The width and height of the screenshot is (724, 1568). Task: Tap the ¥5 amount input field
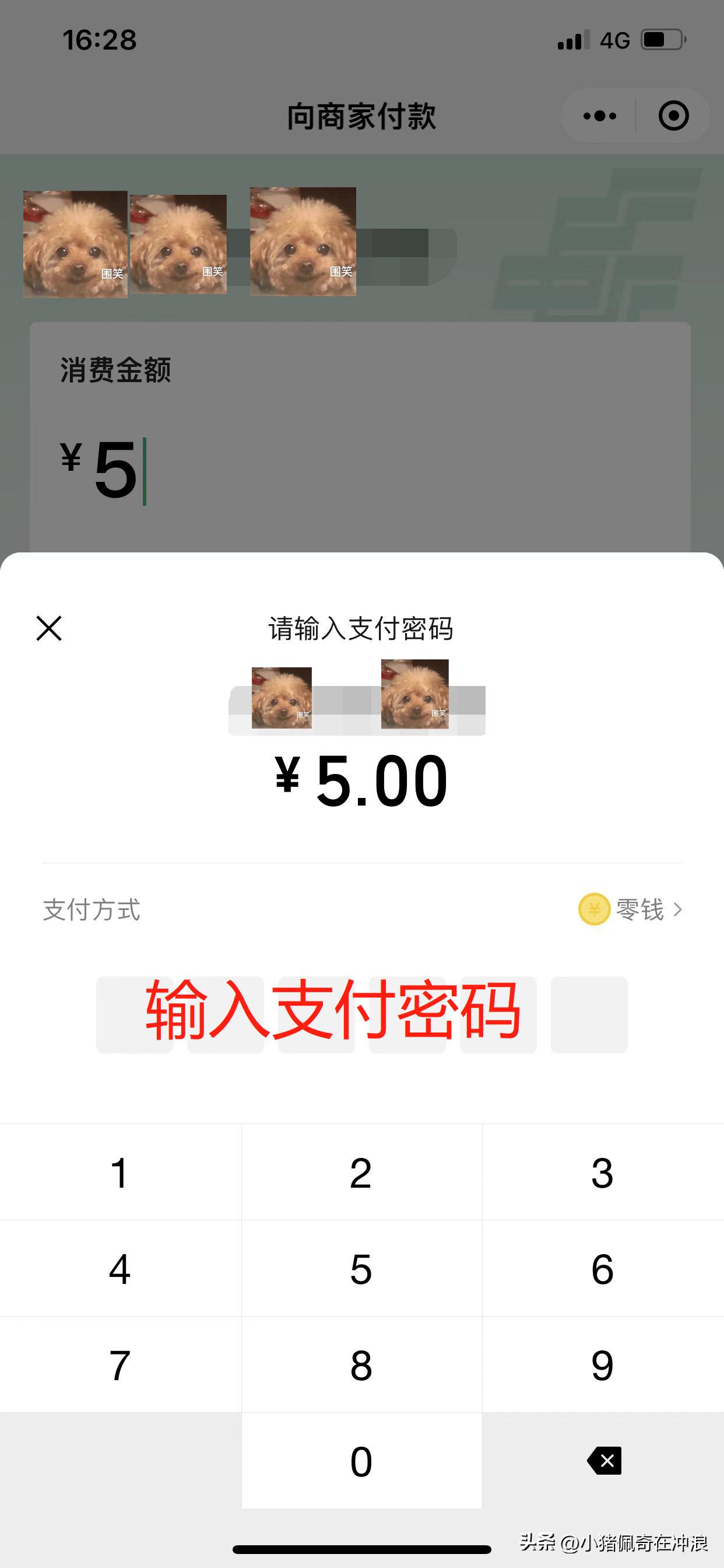(103, 468)
